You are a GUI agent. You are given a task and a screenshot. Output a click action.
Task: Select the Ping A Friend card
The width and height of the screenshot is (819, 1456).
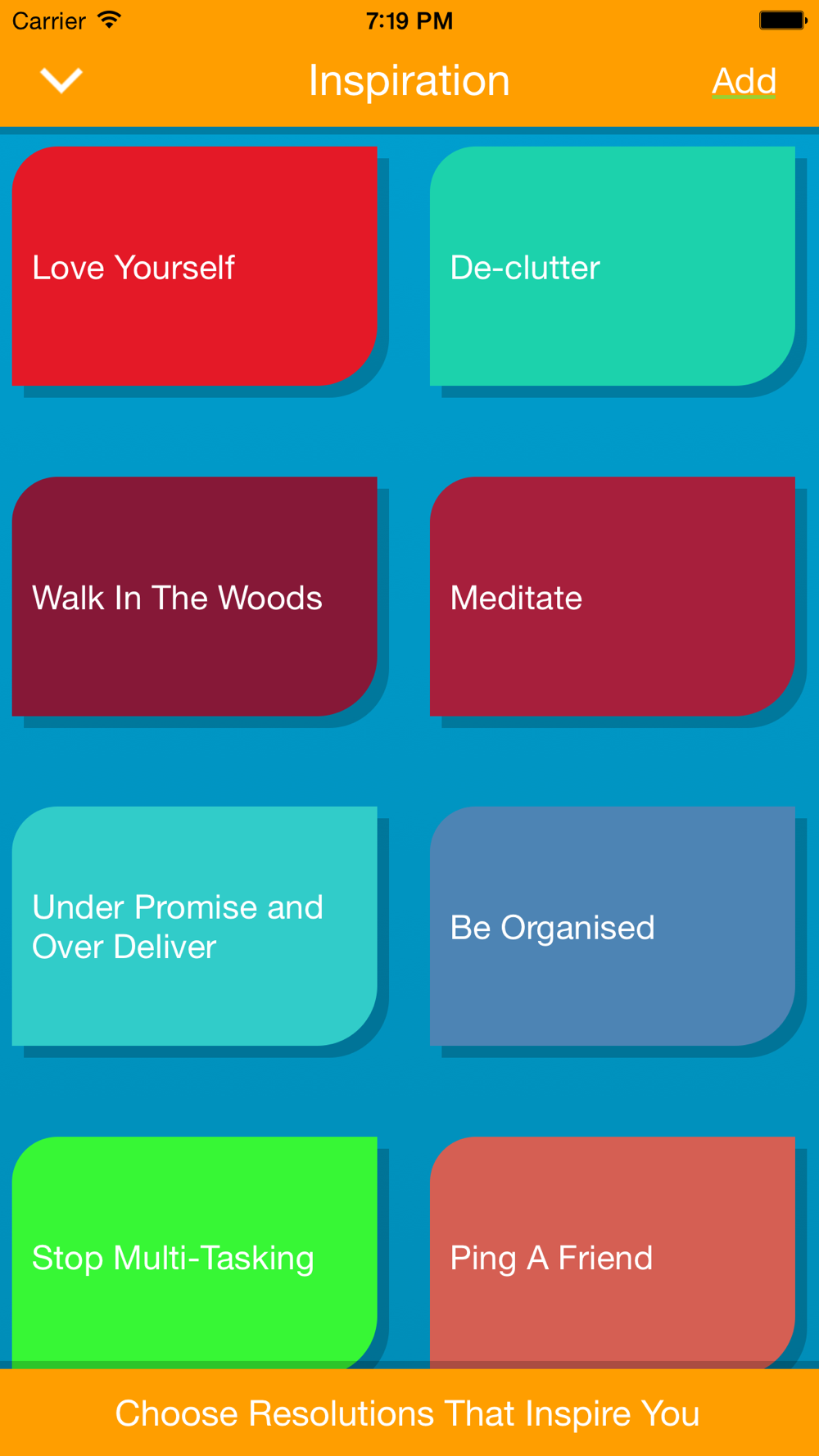pos(613,1253)
